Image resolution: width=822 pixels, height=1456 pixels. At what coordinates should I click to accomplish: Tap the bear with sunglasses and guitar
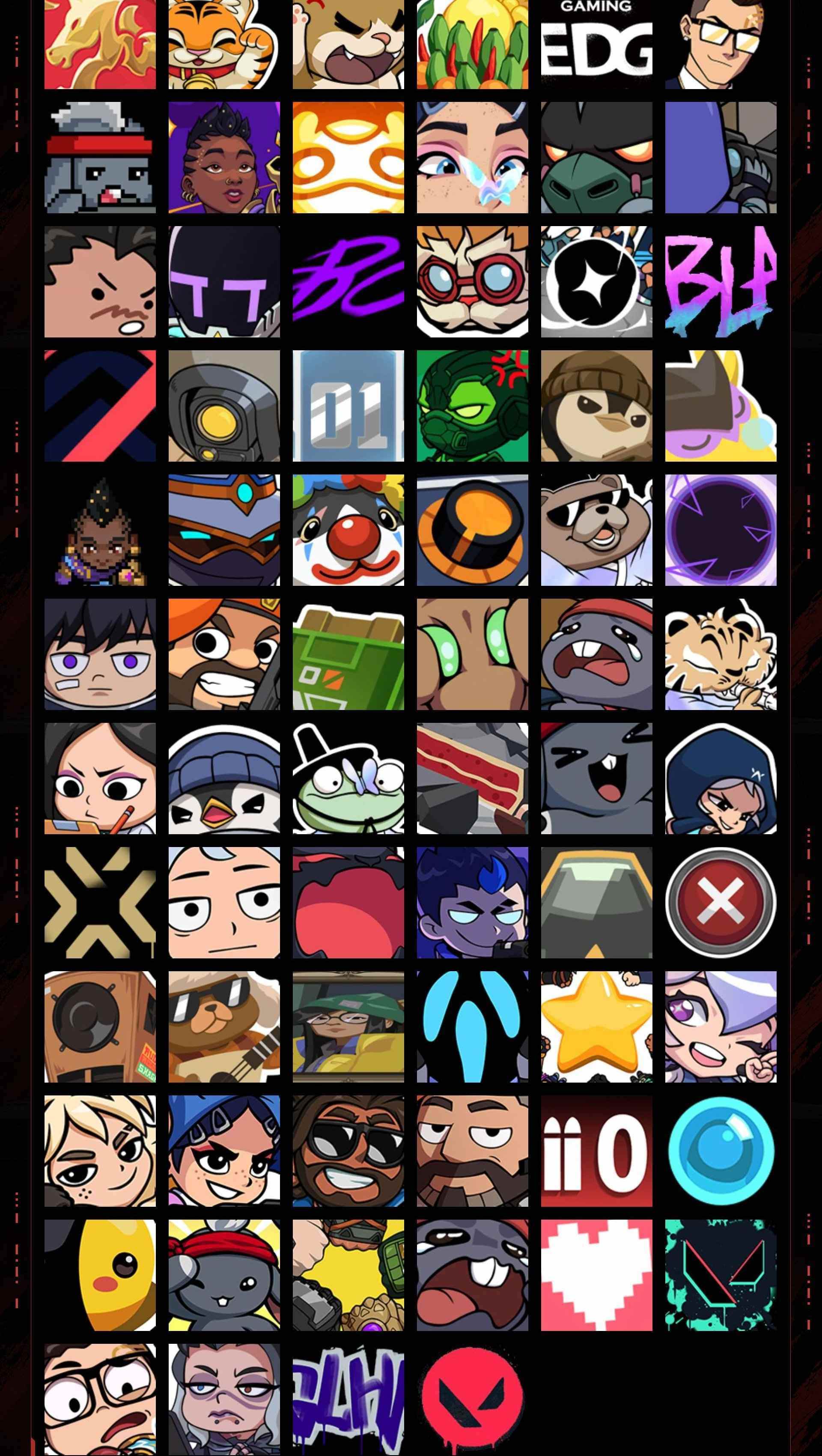(x=224, y=1027)
